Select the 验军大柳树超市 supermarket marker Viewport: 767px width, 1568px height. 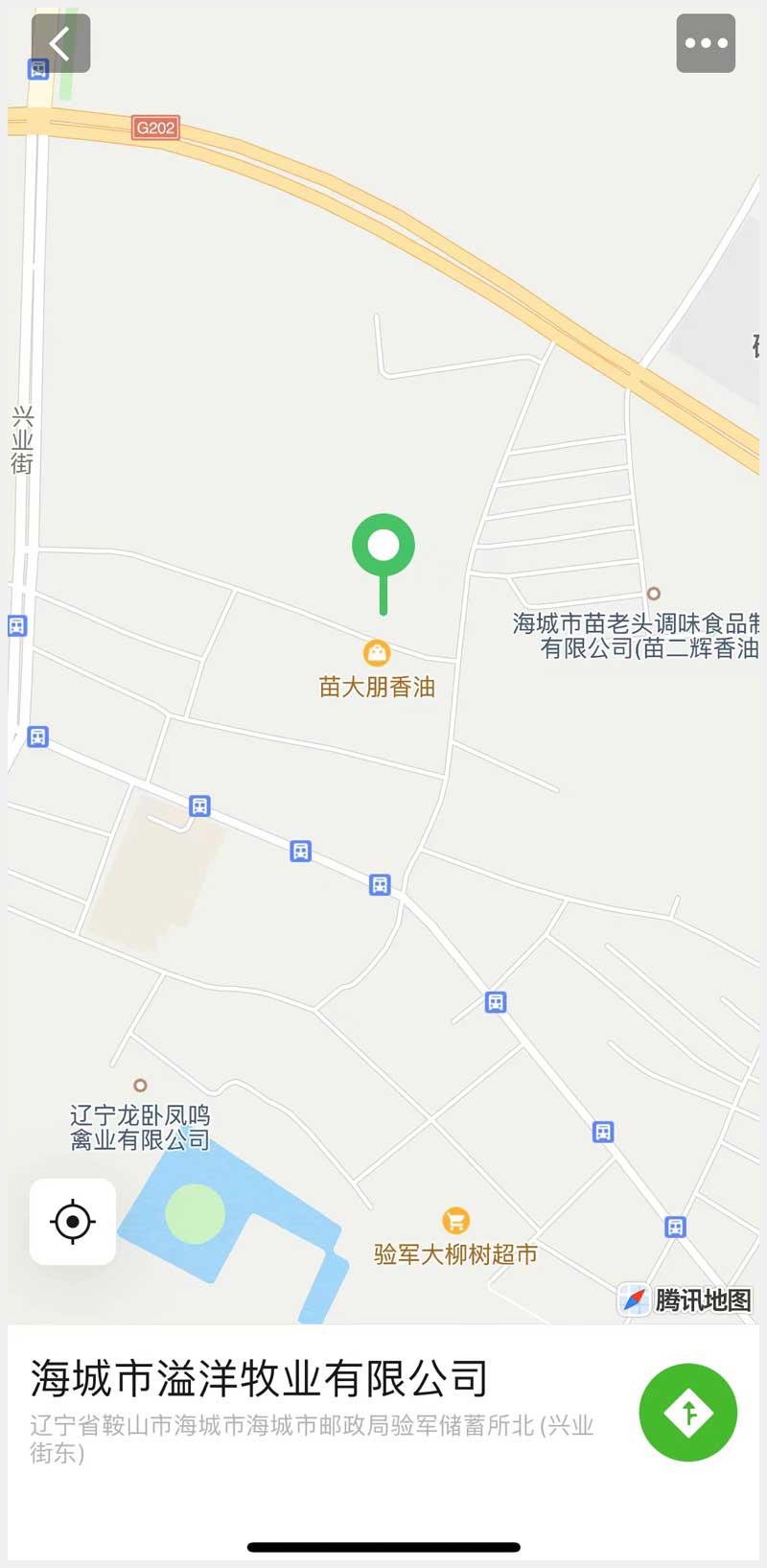click(x=455, y=1221)
